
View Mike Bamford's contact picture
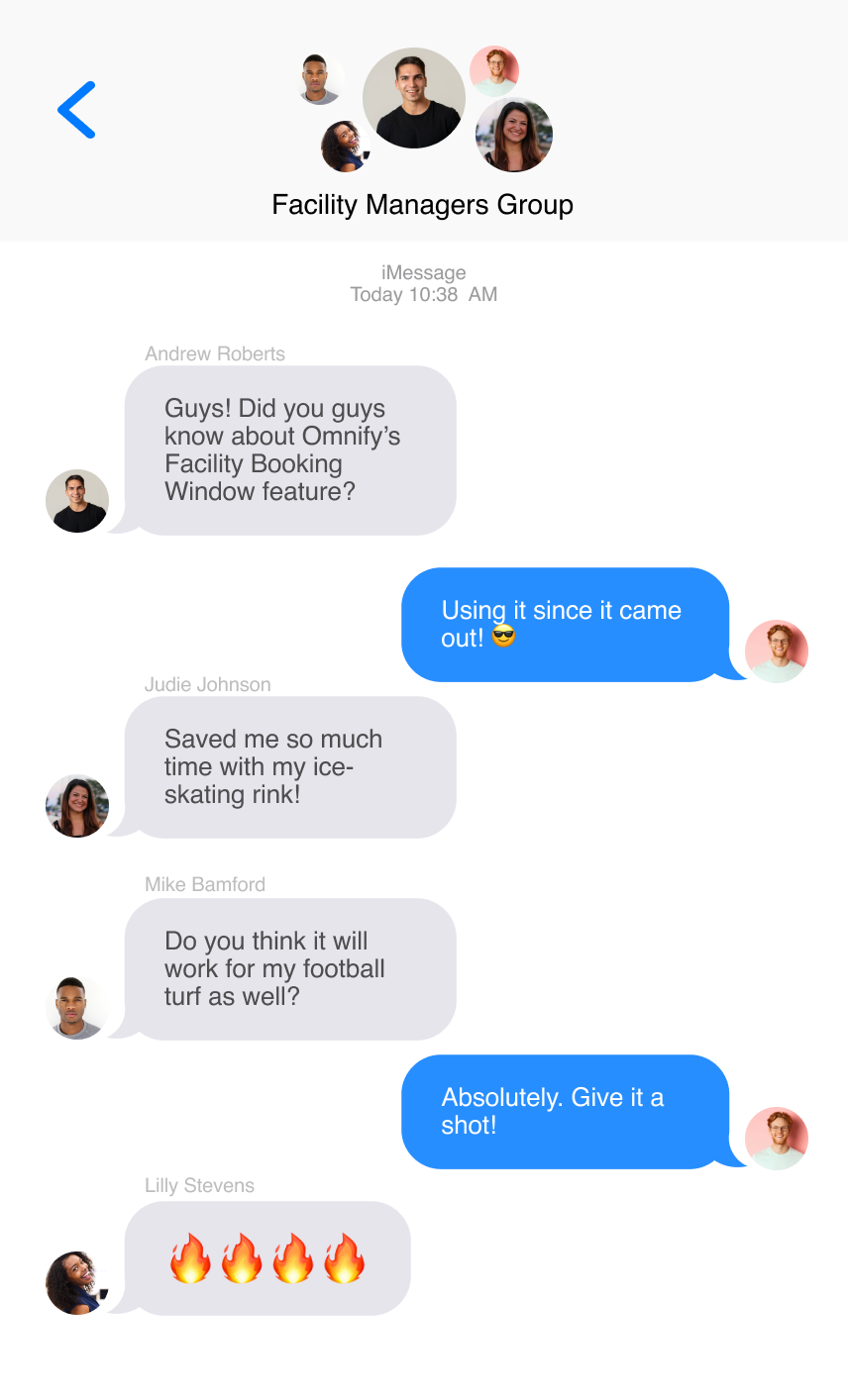[77, 1008]
